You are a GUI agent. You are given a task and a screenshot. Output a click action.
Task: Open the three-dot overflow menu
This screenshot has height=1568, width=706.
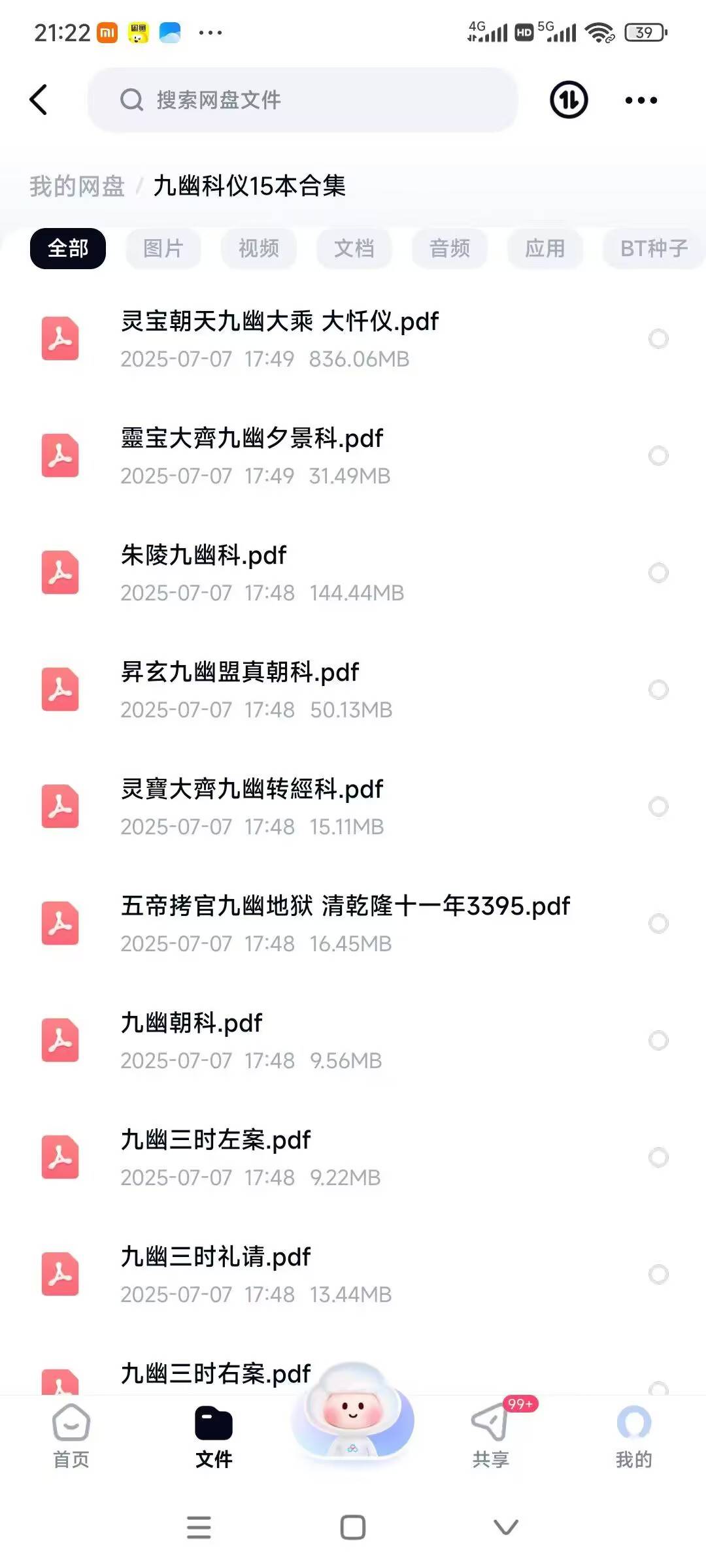(x=641, y=100)
